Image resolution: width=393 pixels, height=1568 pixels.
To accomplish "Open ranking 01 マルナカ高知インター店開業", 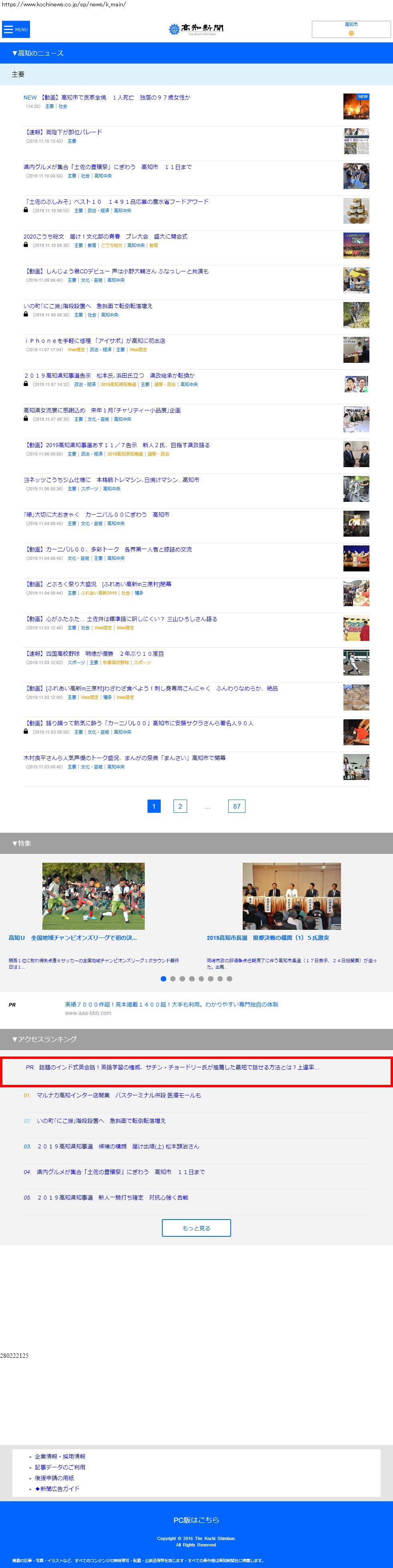I will coord(118,1095).
